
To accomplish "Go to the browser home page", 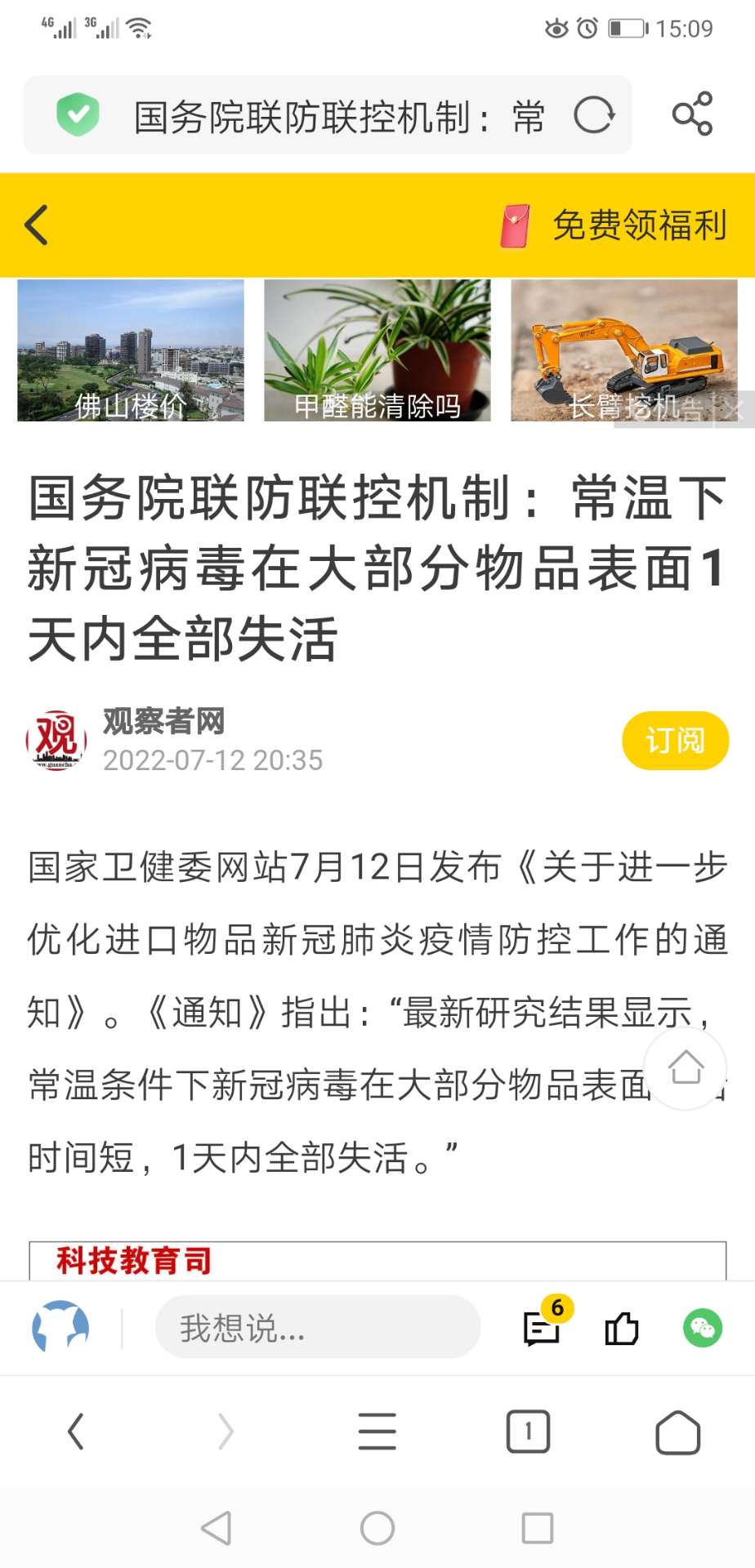I will point(677,1432).
